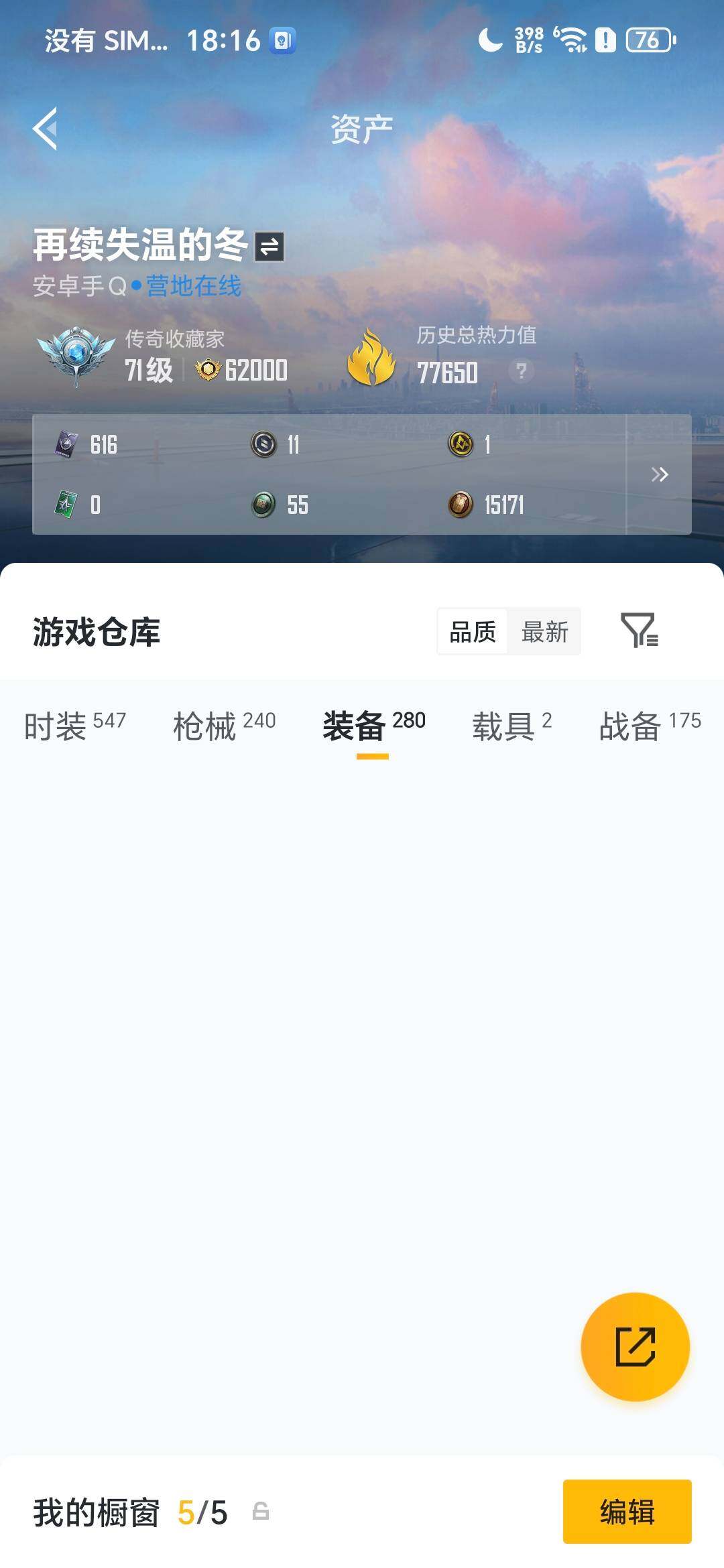Select the 品质 sorting option
Image resolution: width=724 pixels, height=1568 pixels.
click(x=473, y=631)
